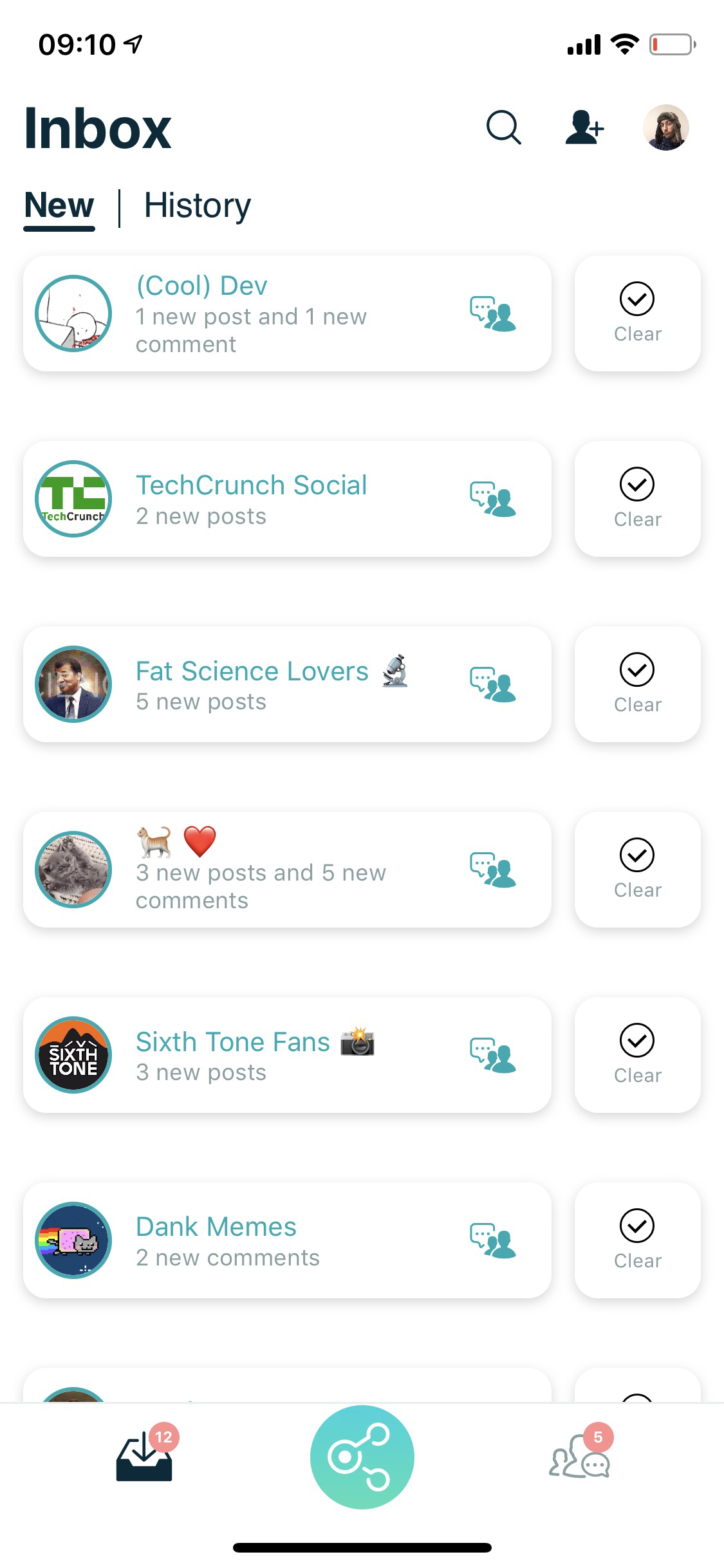
Task: Clear the cat and heart group notifications
Action: pos(637,870)
